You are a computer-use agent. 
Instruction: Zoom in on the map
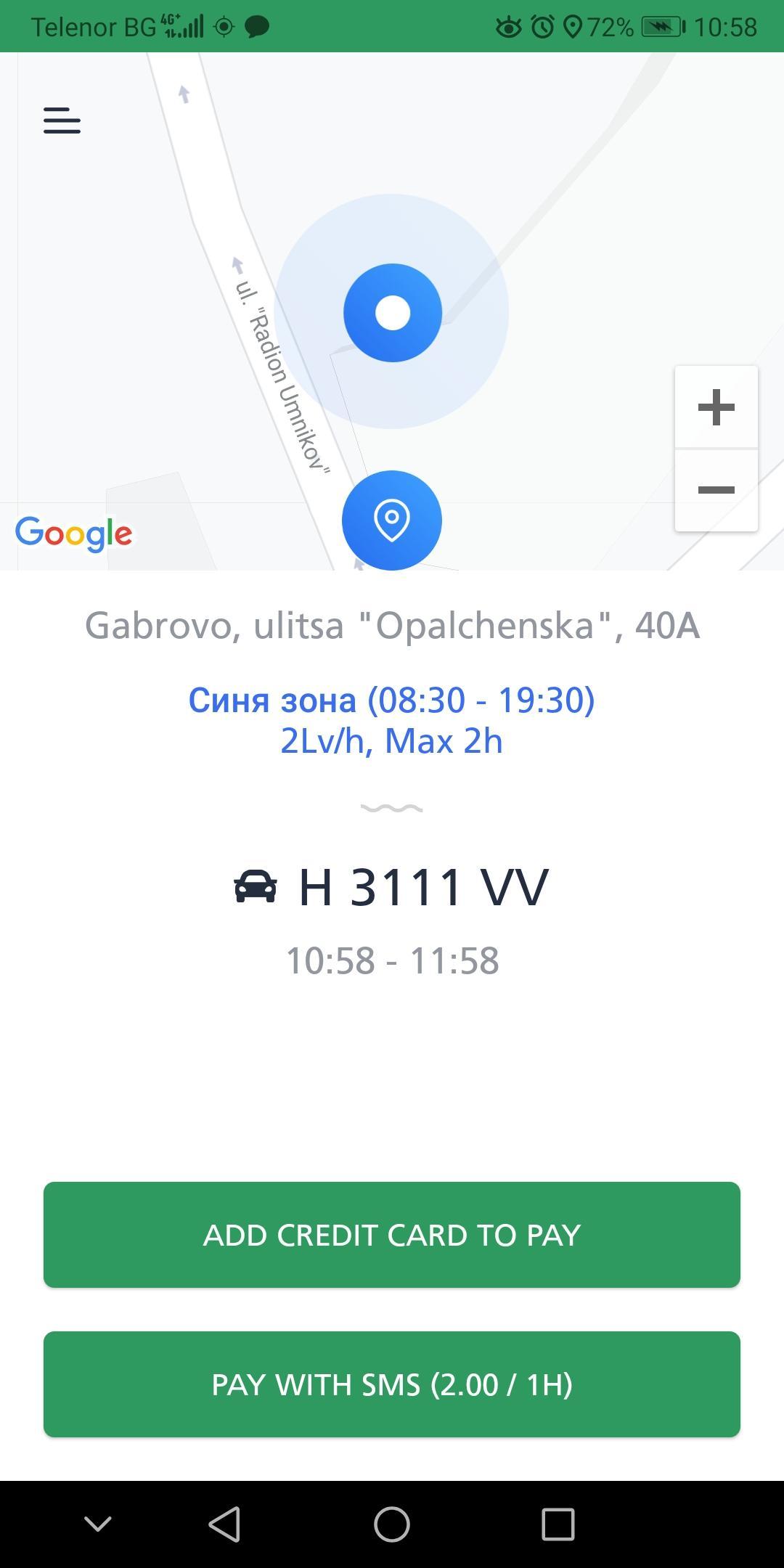point(716,407)
